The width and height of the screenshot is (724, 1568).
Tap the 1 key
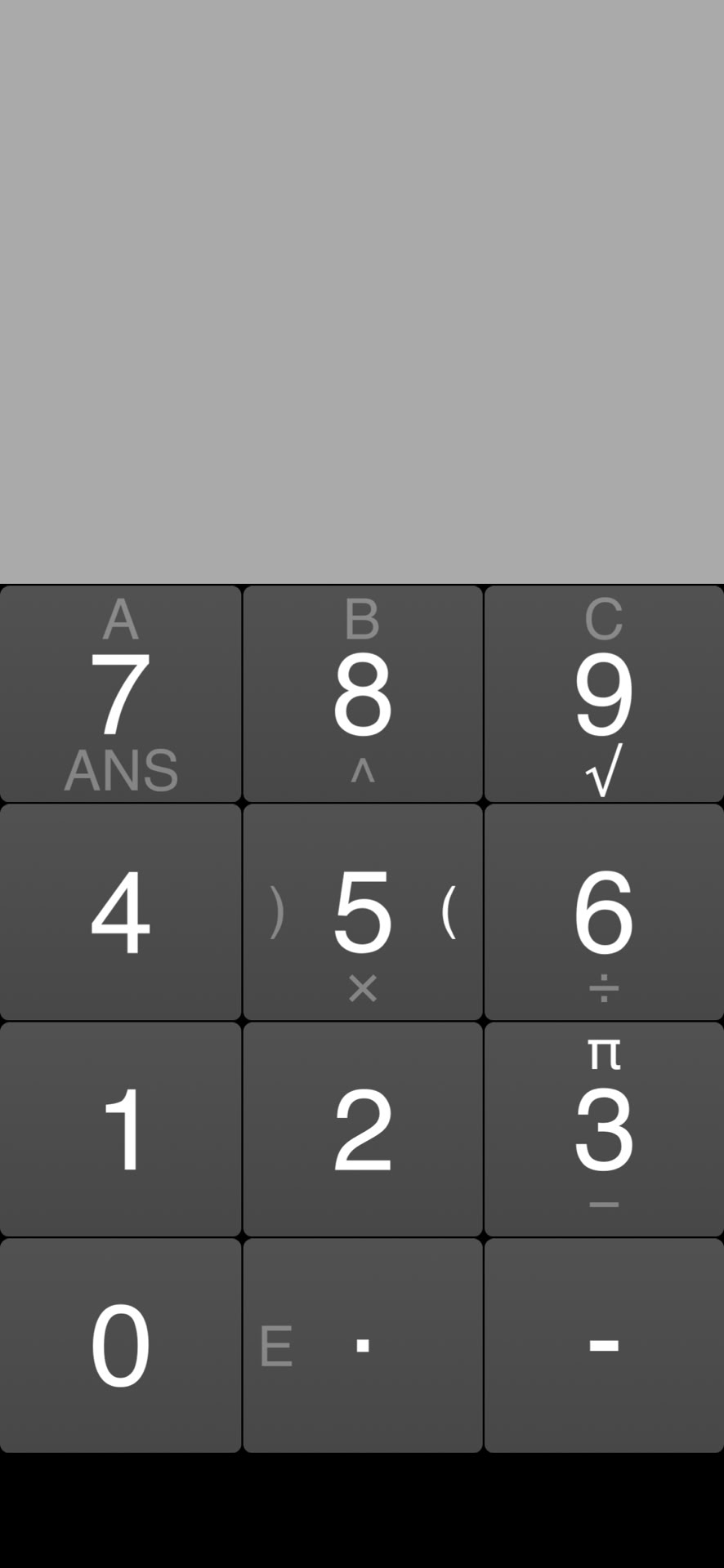click(120, 1129)
